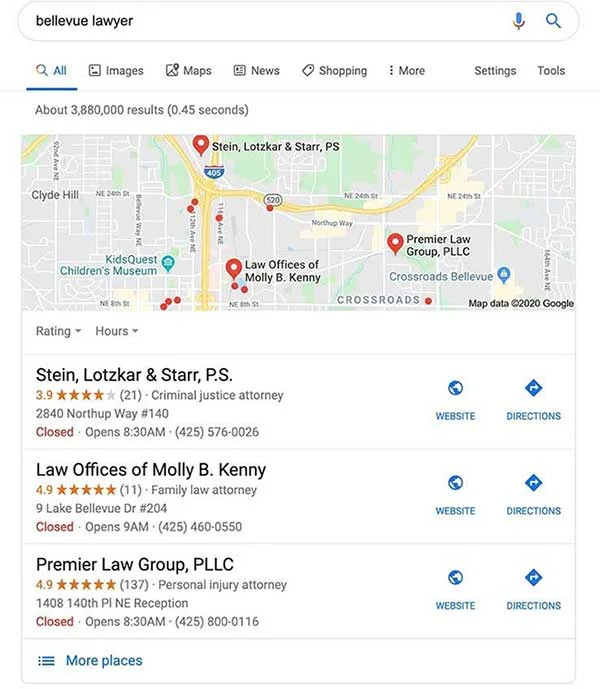Image resolution: width=600 pixels, height=689 pixels.
Task: Switch to the Images tab
Action: tap(116, 71)
